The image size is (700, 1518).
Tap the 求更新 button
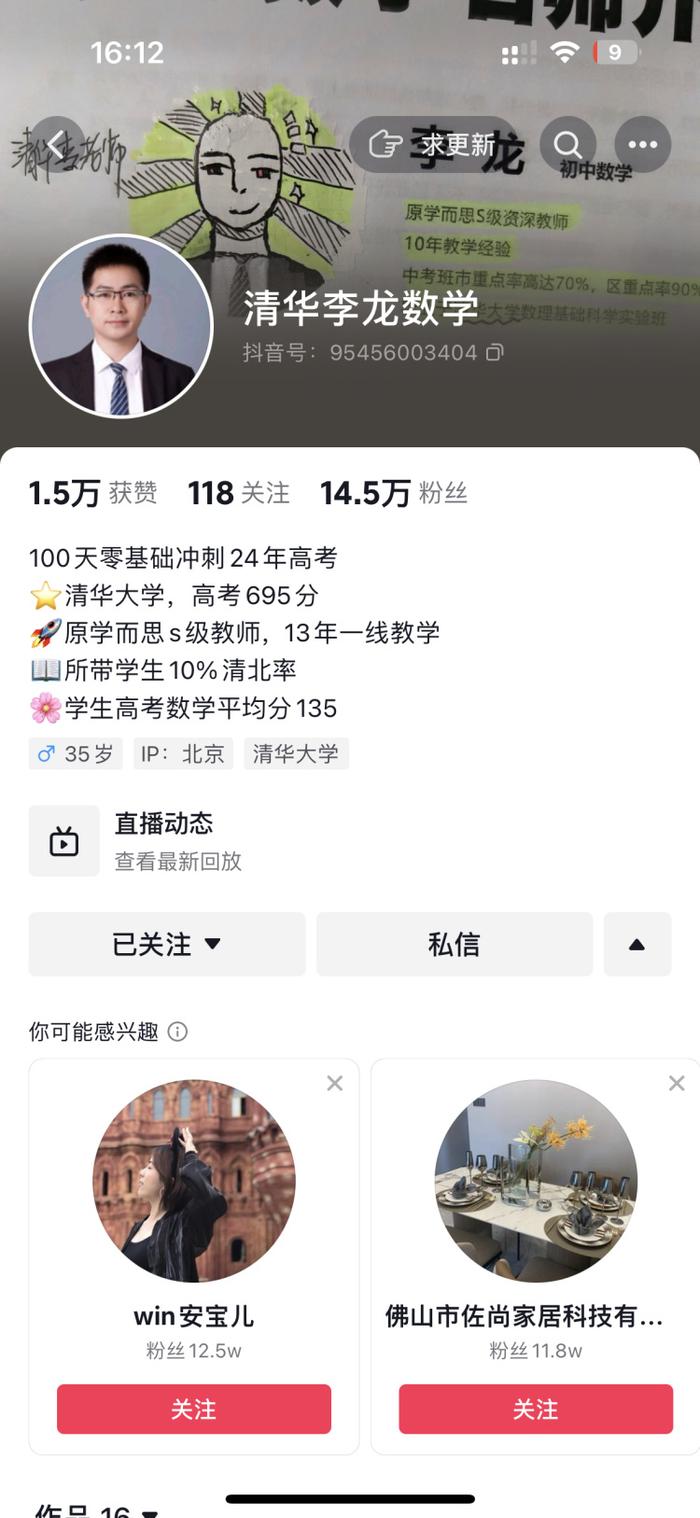tap(437, 145)
